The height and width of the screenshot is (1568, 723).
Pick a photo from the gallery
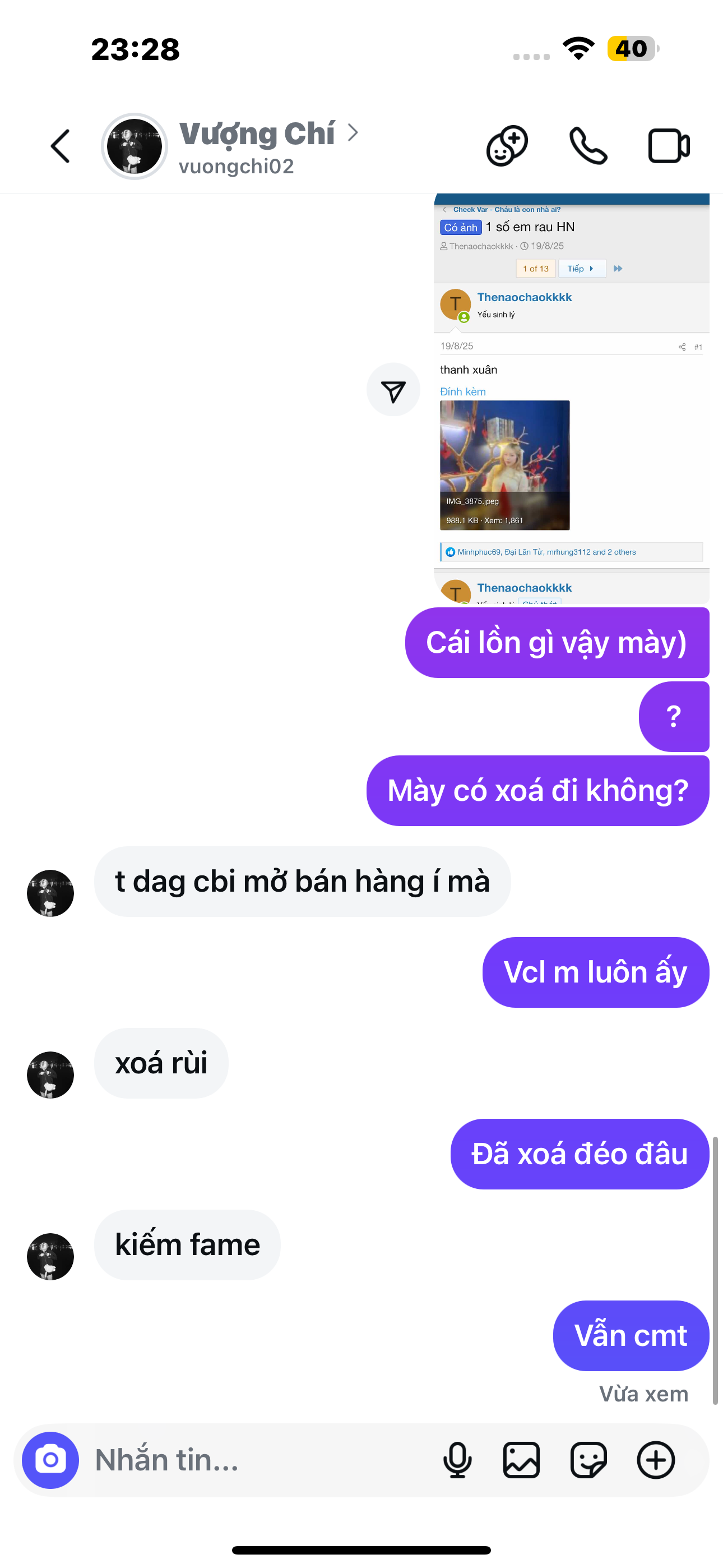coord(522,1460)
